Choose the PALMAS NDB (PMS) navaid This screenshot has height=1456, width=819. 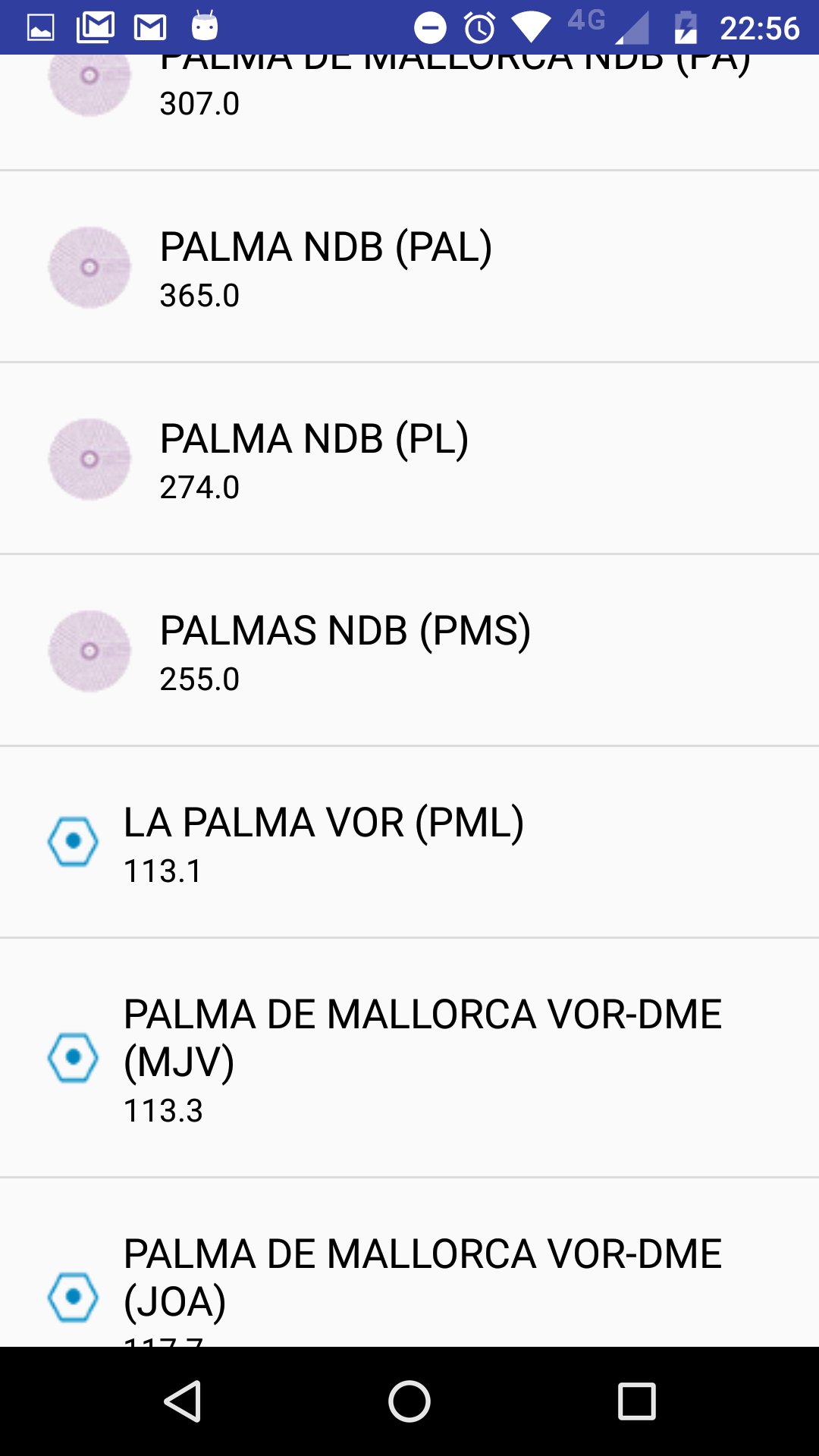point(409,651)
